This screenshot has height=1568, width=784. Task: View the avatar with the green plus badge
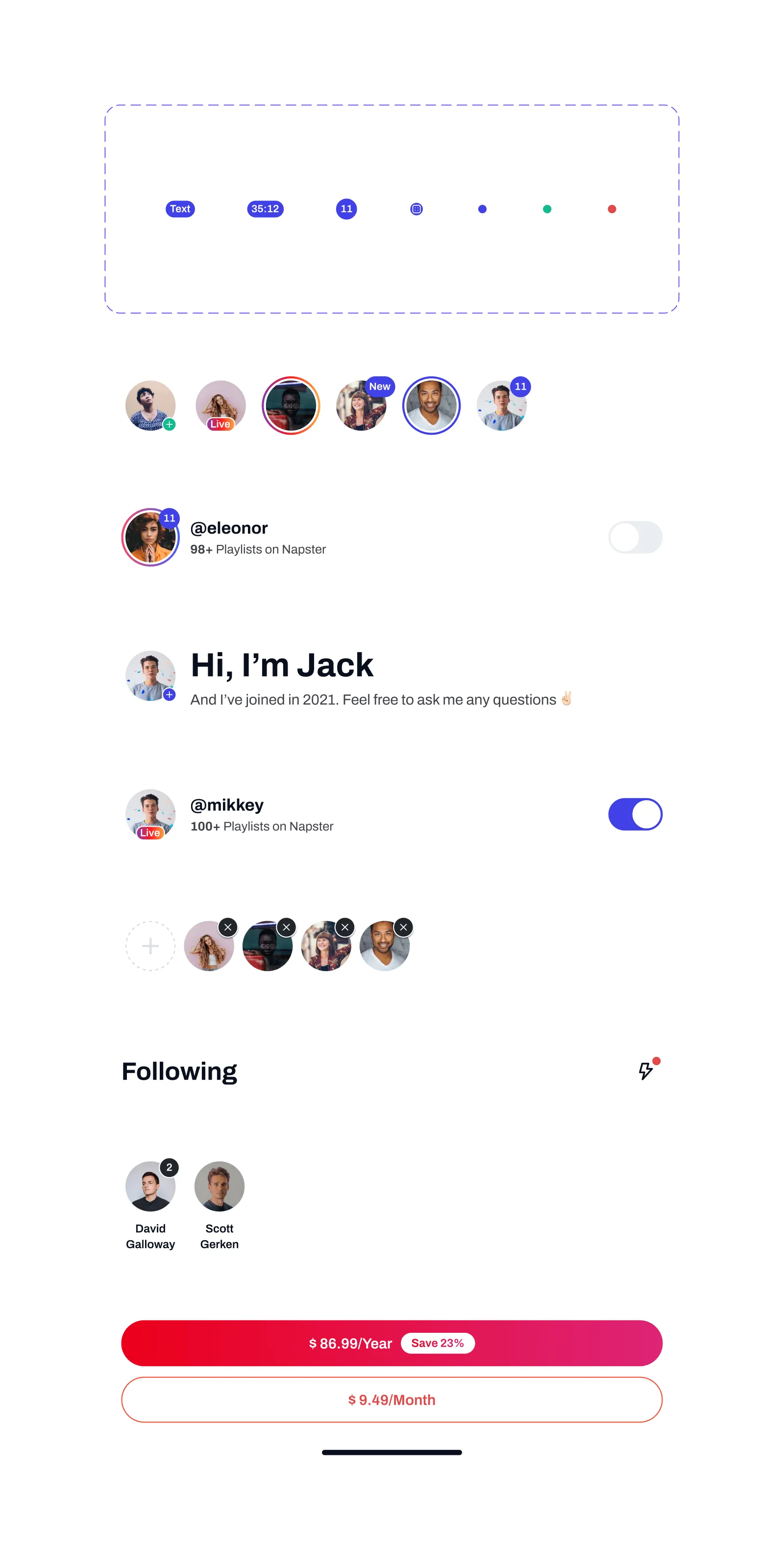pyautogui.click(x=150, y=405)
